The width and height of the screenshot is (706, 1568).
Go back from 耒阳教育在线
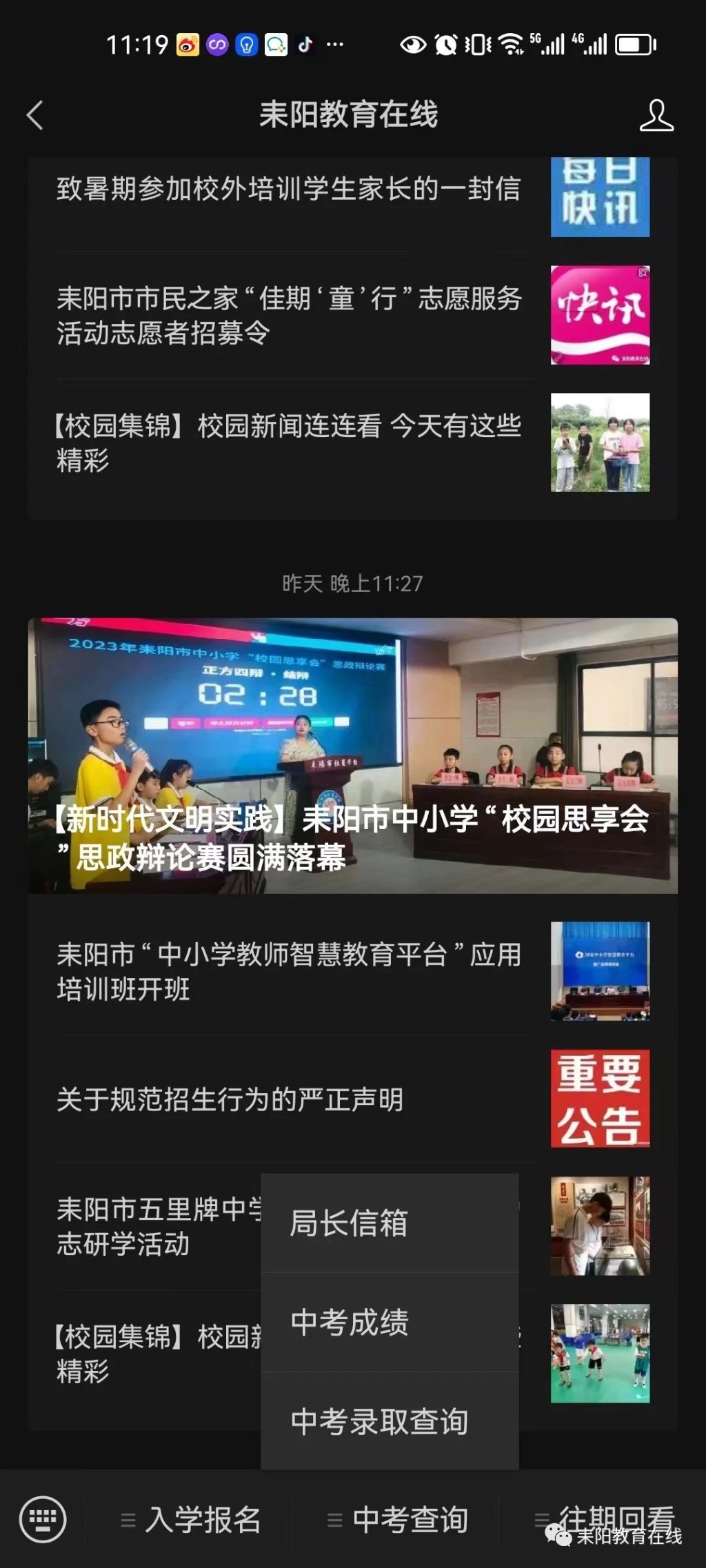point(35,115)
